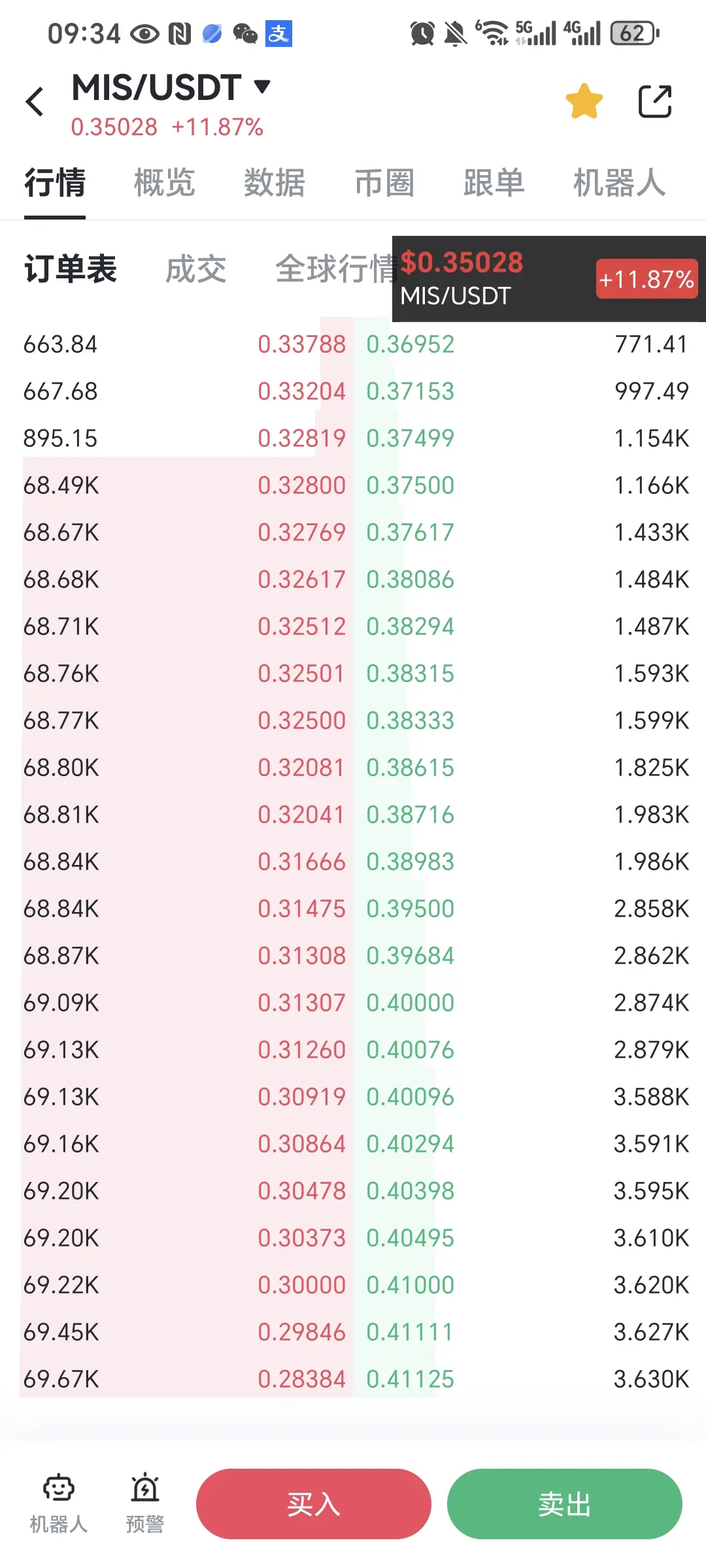The image size is (706, 1568).
Task: Open the 跟单 tab
Action: [494, 182]
